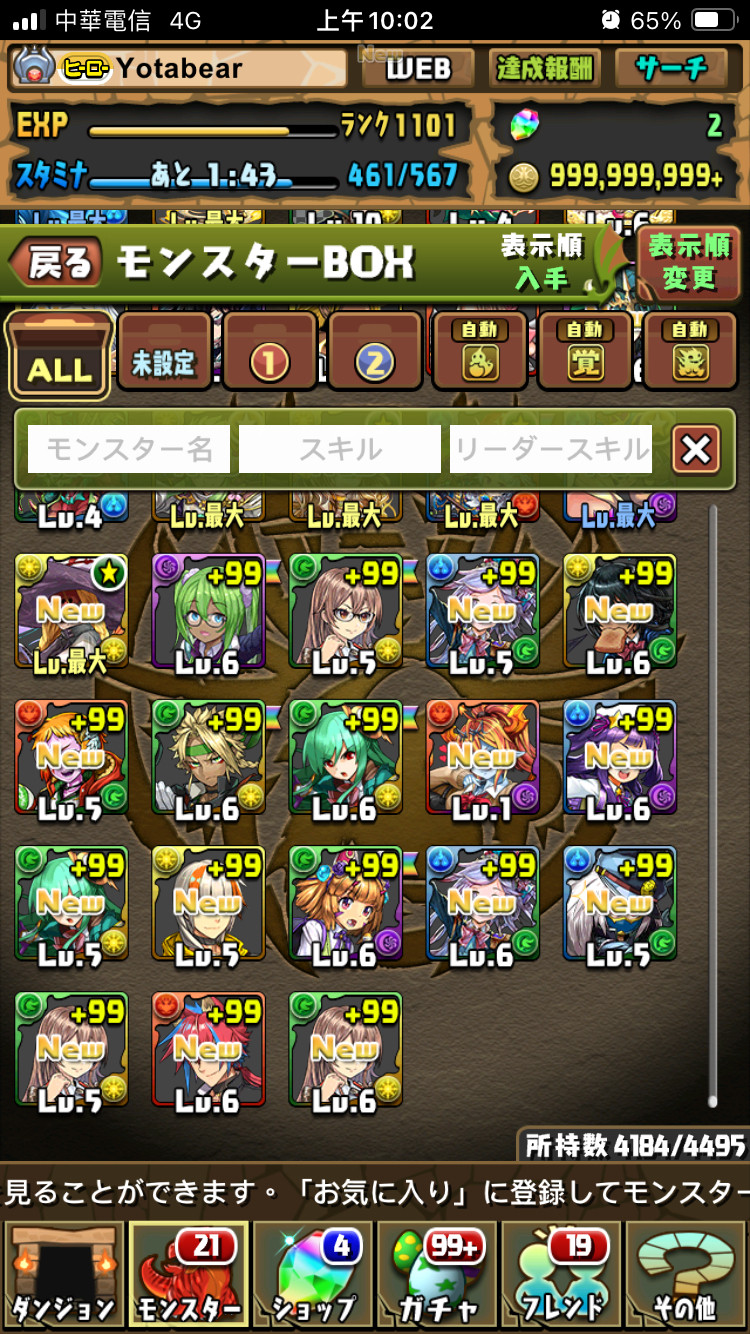This screenshot has height=1334, width=750.
Task: Switch to the 未設定 folder tab
Action: (x=164, y=352)
